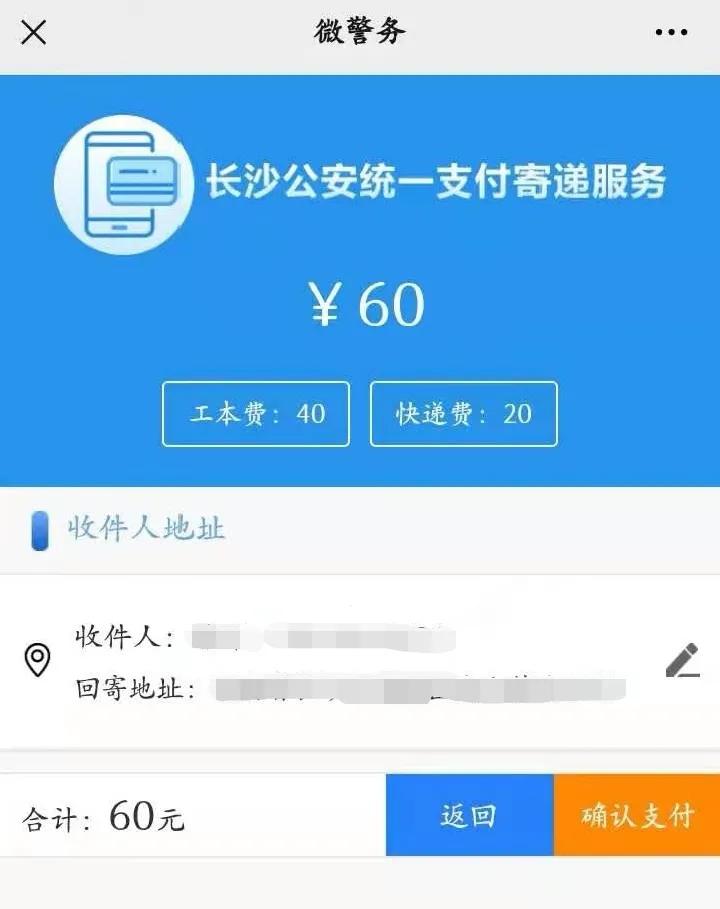Screen dimensions: 720x909
Task: Click the 微警务 title text
Action: pyautogui.click(x=360, y=32)
